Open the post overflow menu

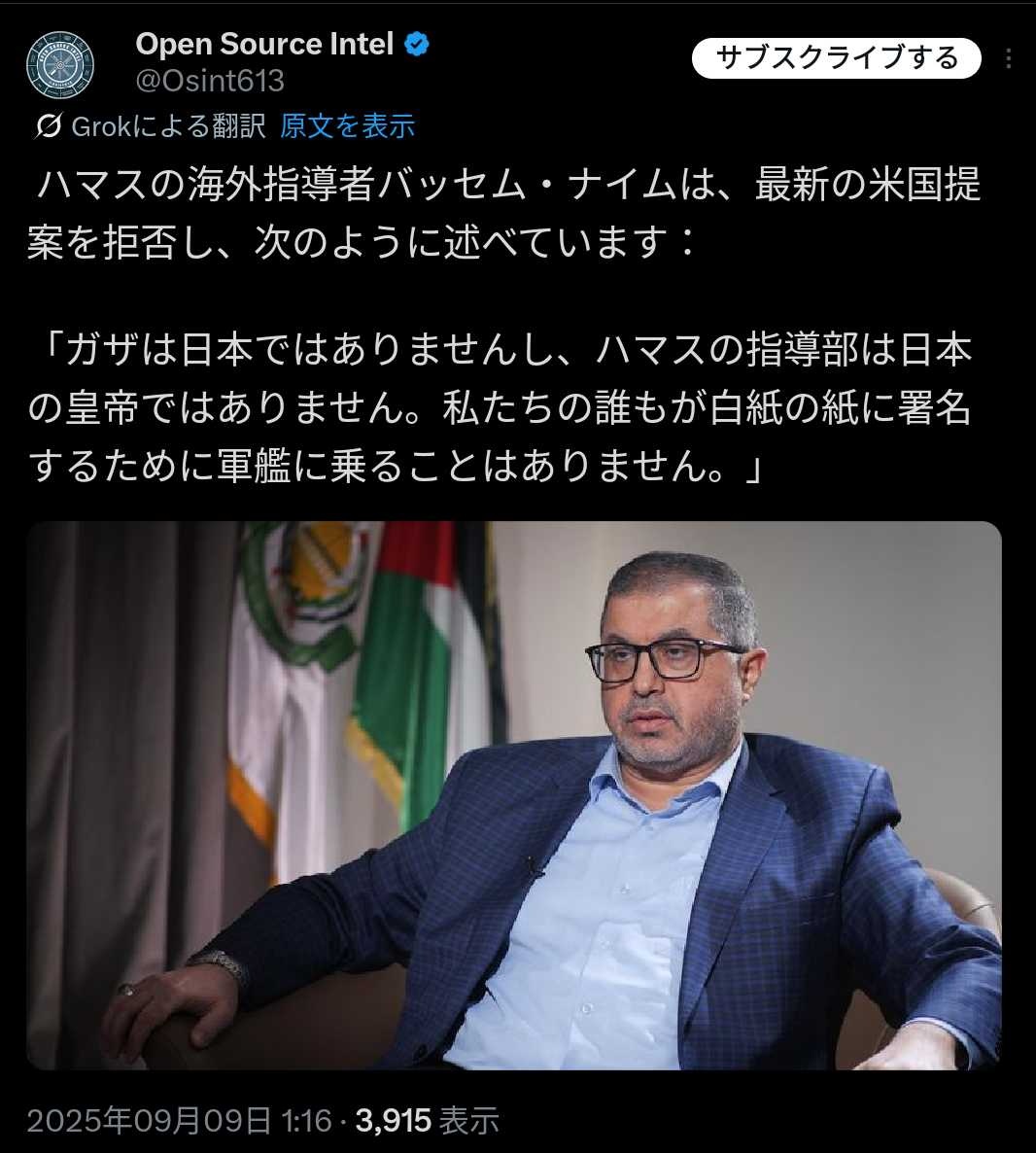[x=1009, y=59]
